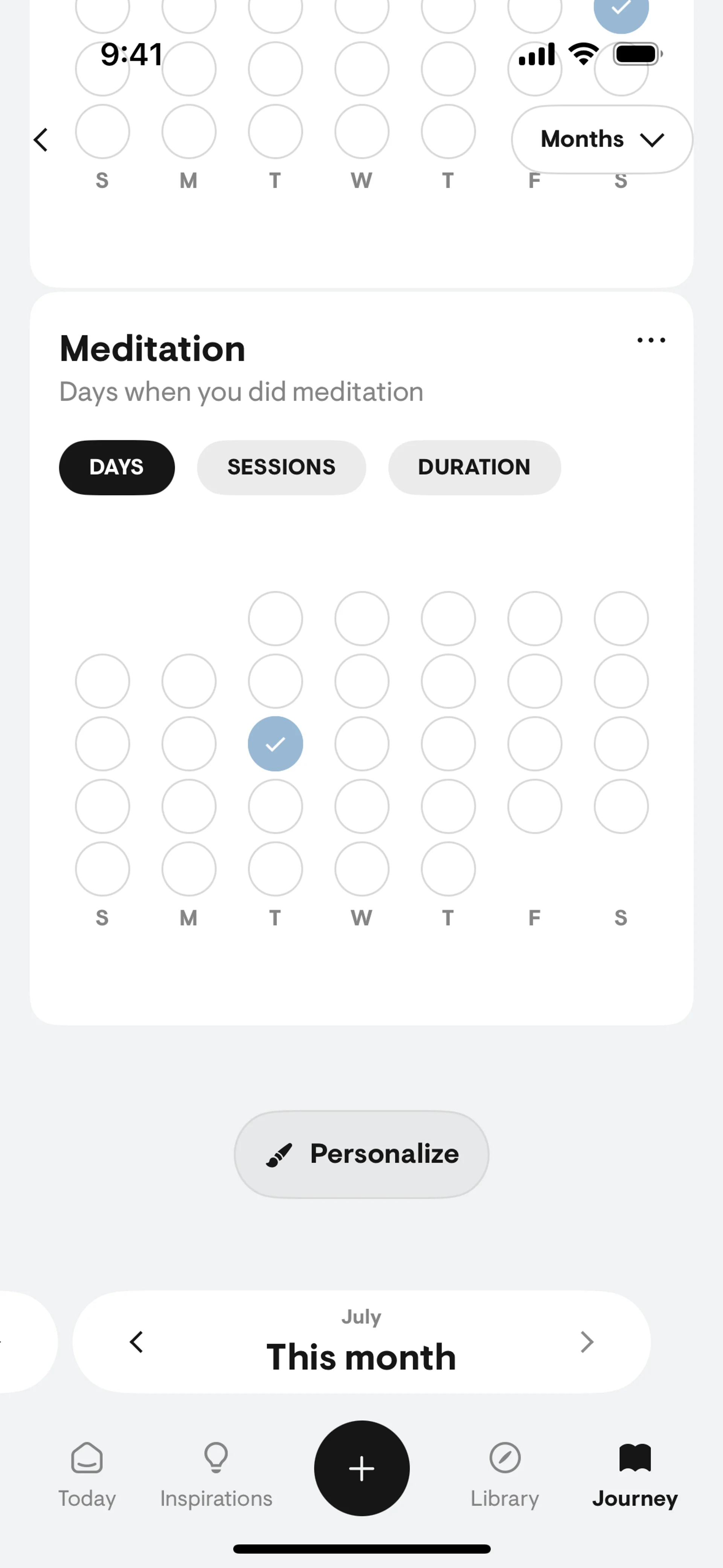Image resolution: width=723 pixels, height=1568 pixels.
Task: Select the DAYS view
Action: pyautogui.click(x=117, y=467)
